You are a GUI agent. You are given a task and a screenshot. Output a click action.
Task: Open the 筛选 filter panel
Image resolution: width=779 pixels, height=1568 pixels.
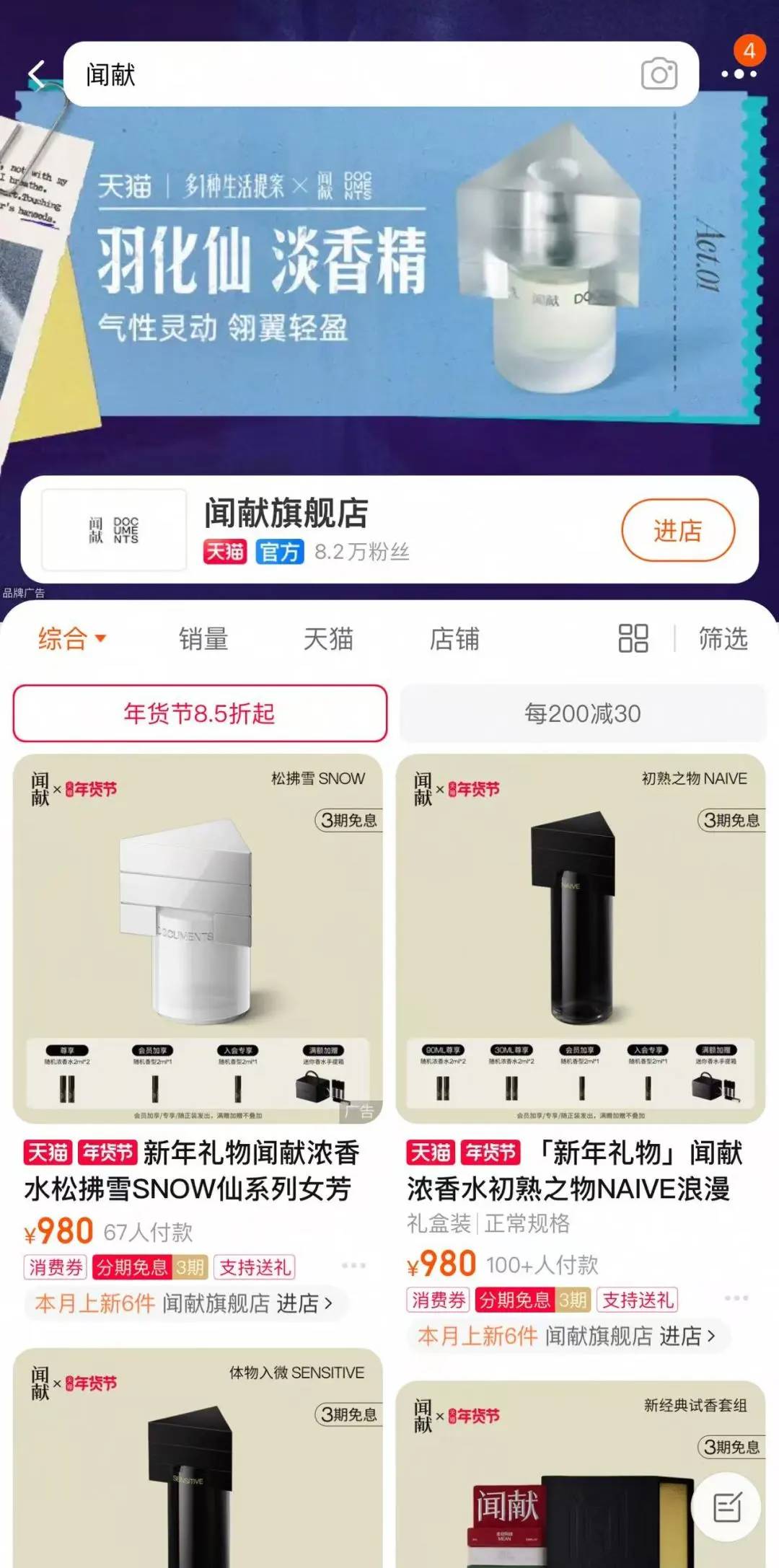(723, 638)
